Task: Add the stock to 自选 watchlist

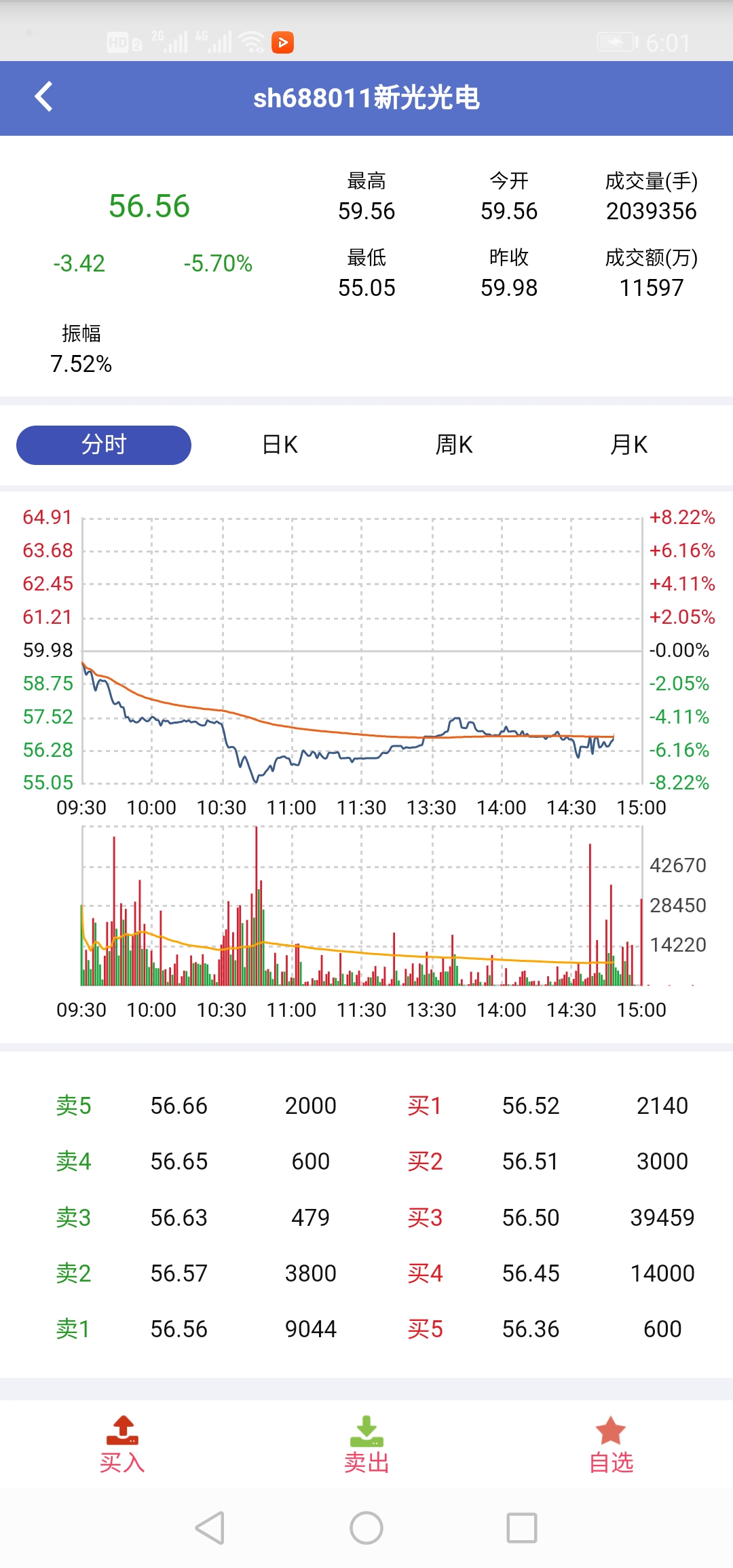Action: click(x=611, y=1444)
